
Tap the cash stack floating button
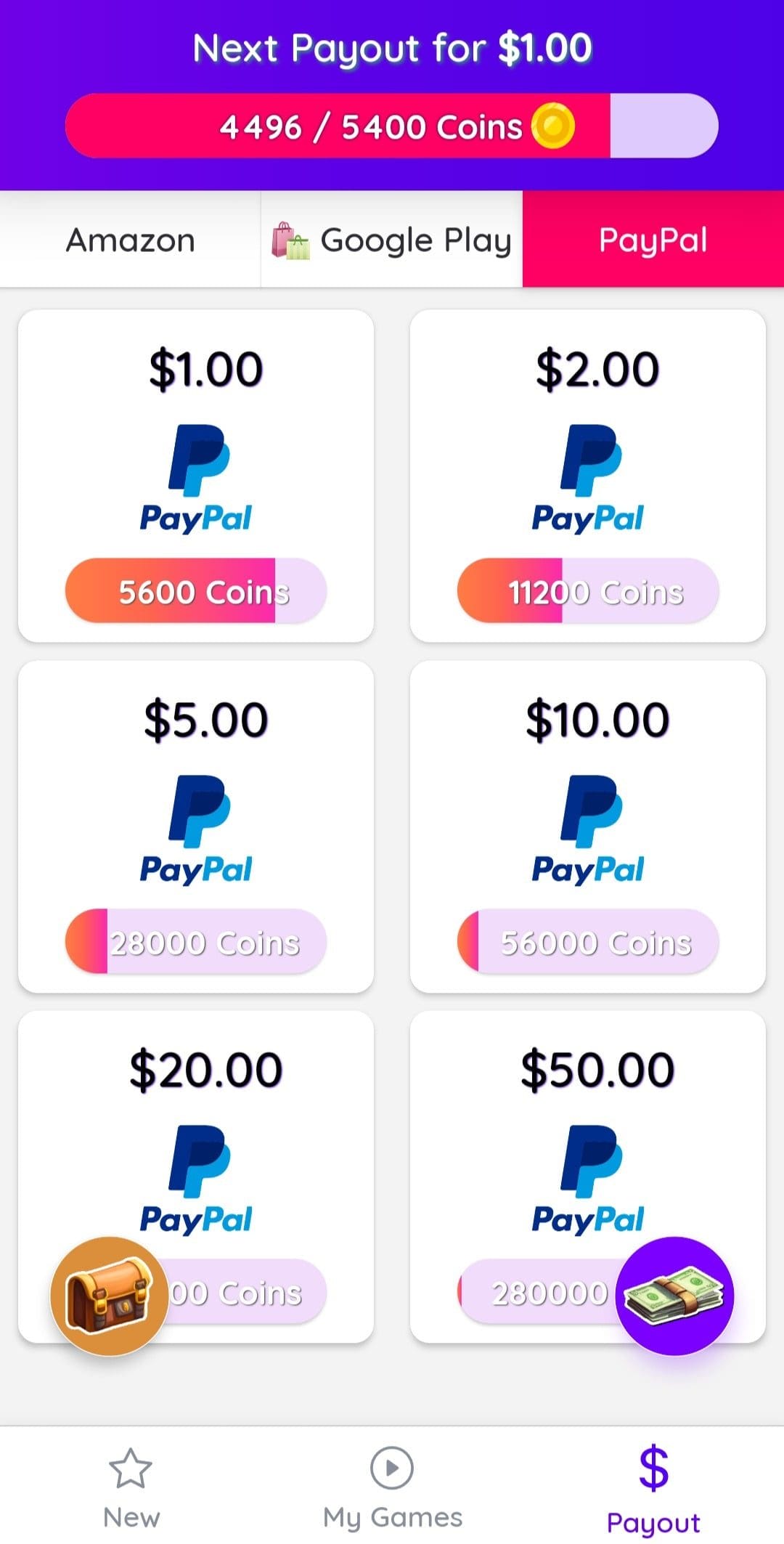(x=674, y=1296)
